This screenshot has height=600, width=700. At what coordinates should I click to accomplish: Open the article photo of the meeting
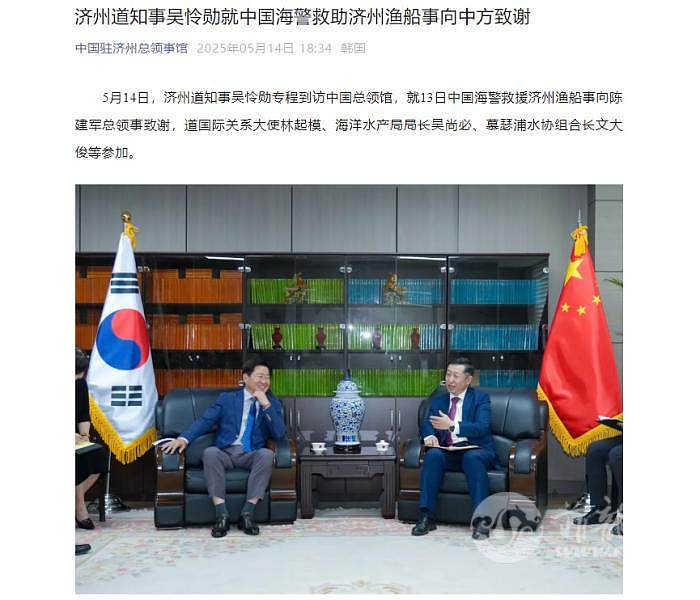[x=348, y=388]
